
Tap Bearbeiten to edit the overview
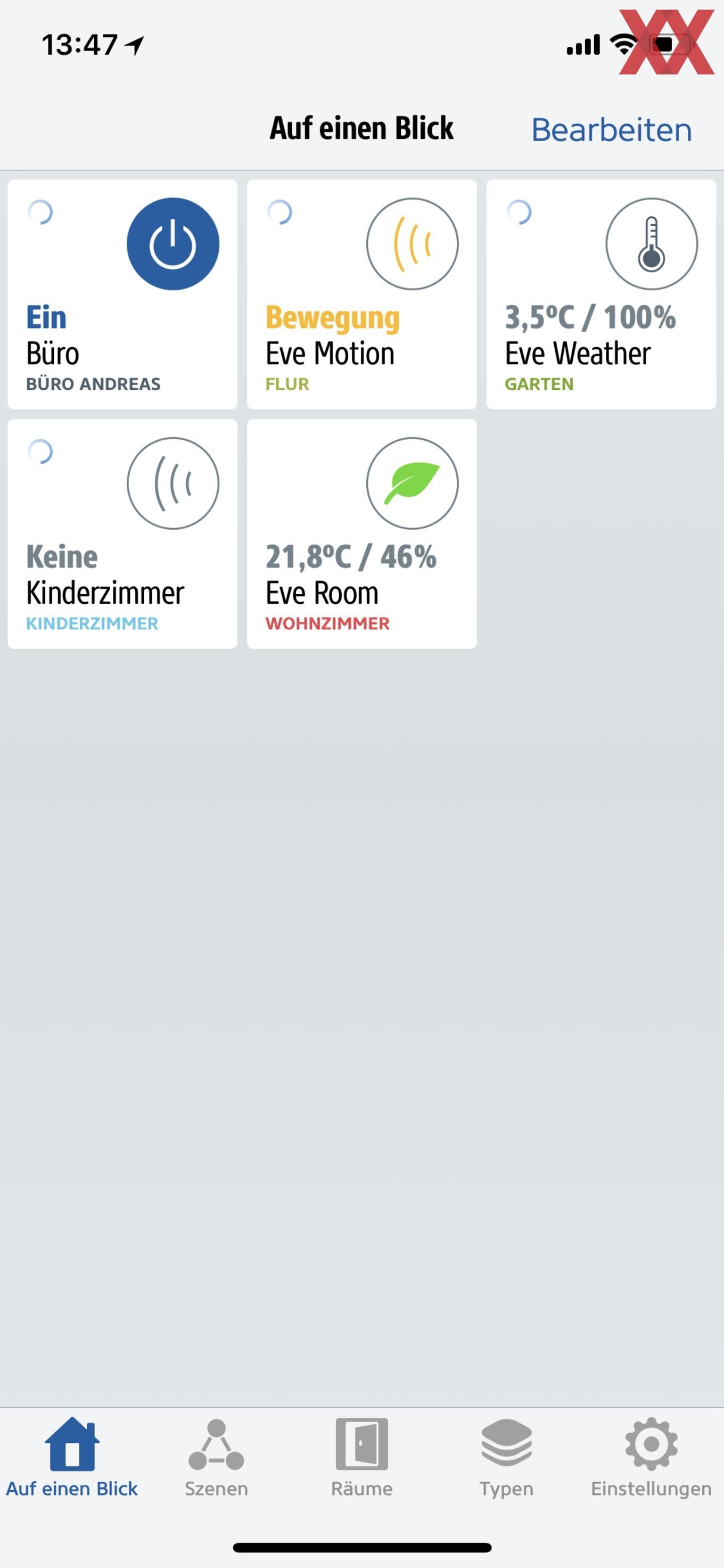612,130
